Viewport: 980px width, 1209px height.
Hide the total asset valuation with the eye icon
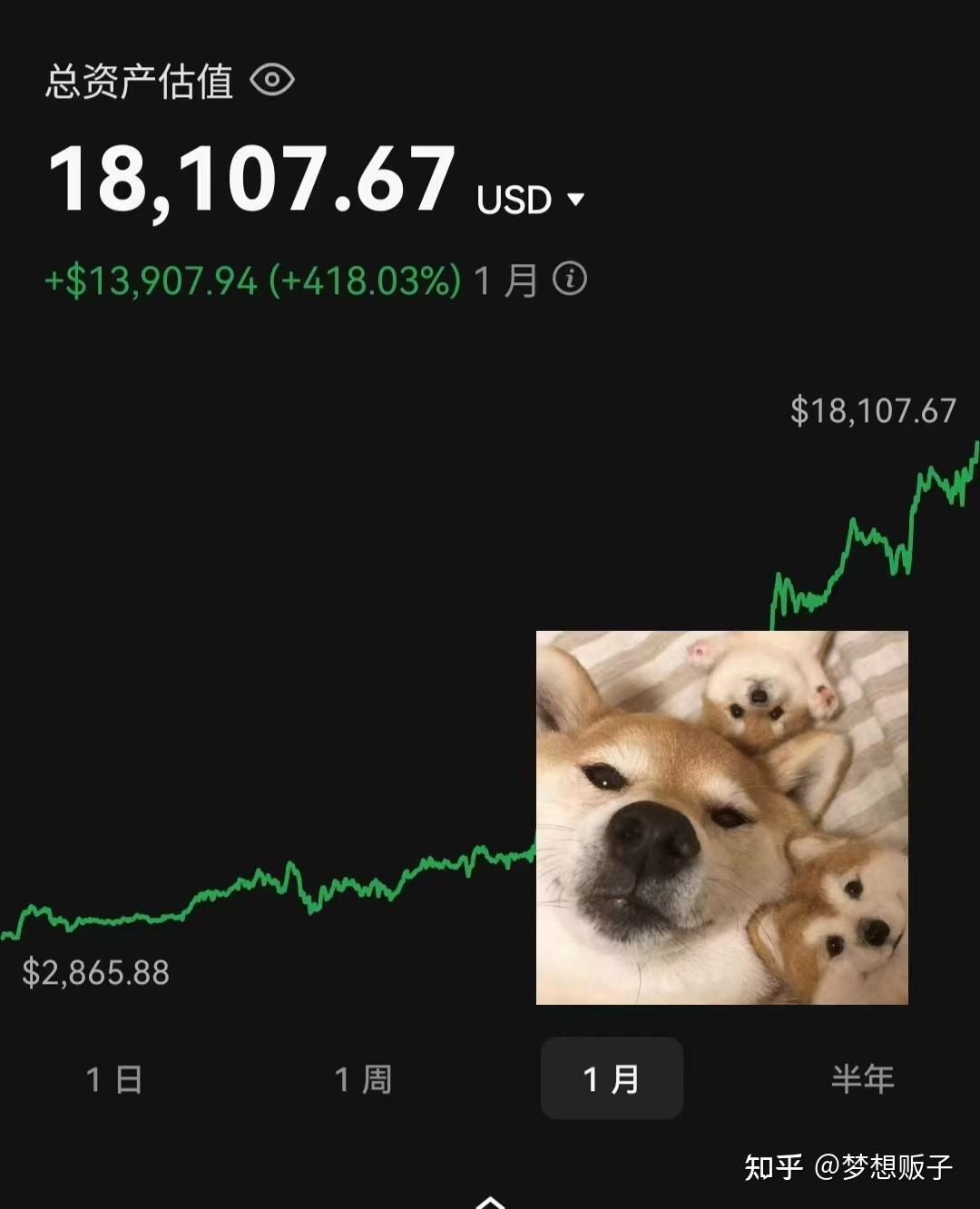pos(272,80)
